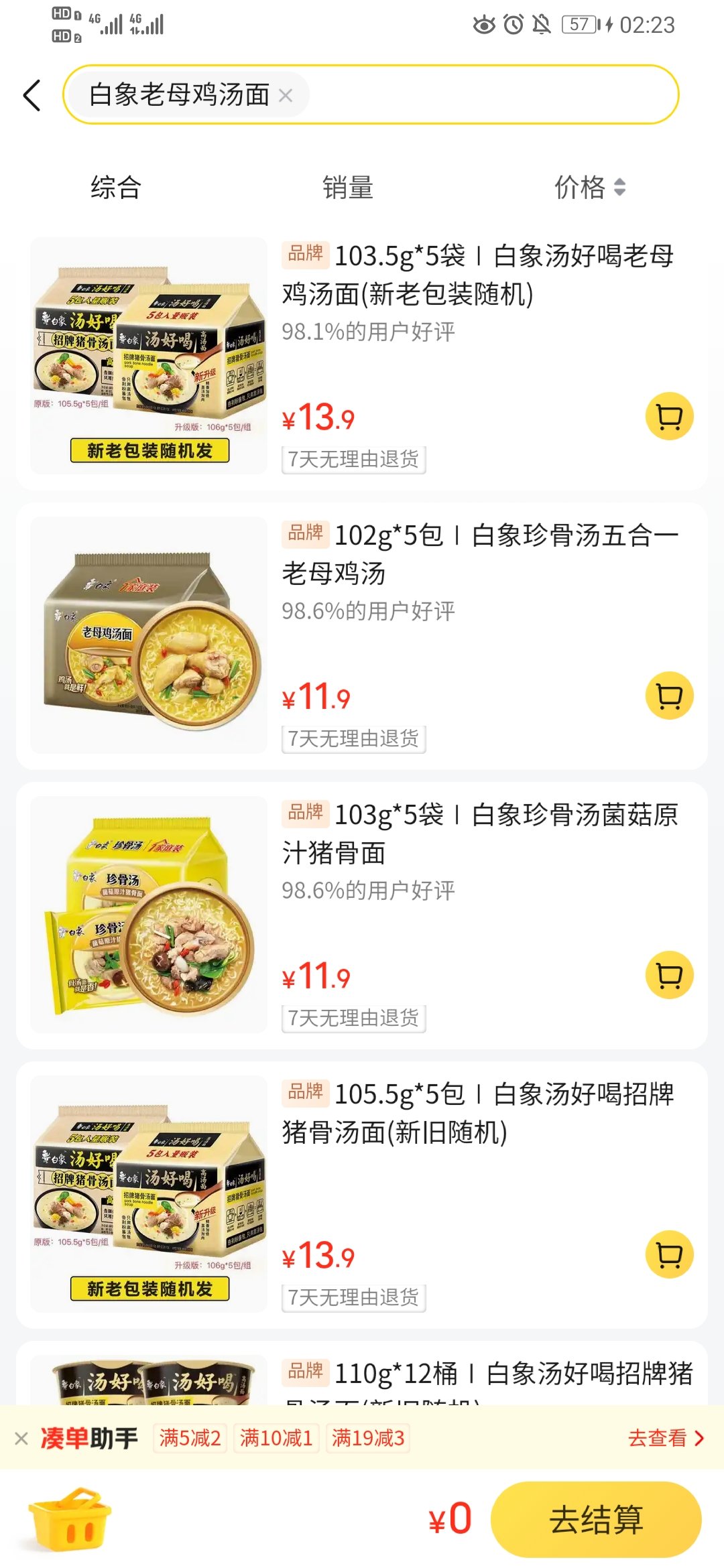
Task: Tap 去查看 in the 凑单助手 banner
Action: coord(665,1438)
